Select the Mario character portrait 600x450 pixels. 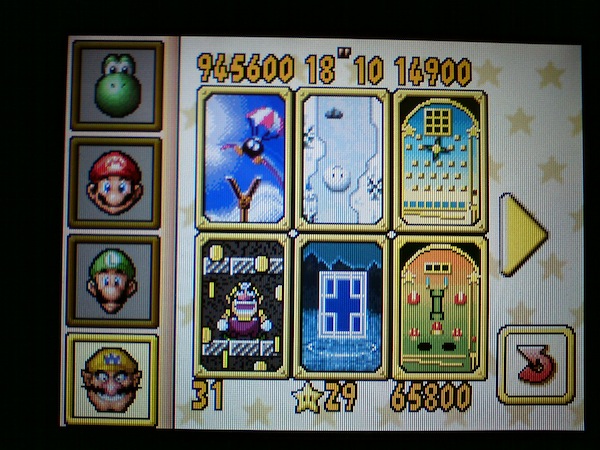[x=114, y=183]
